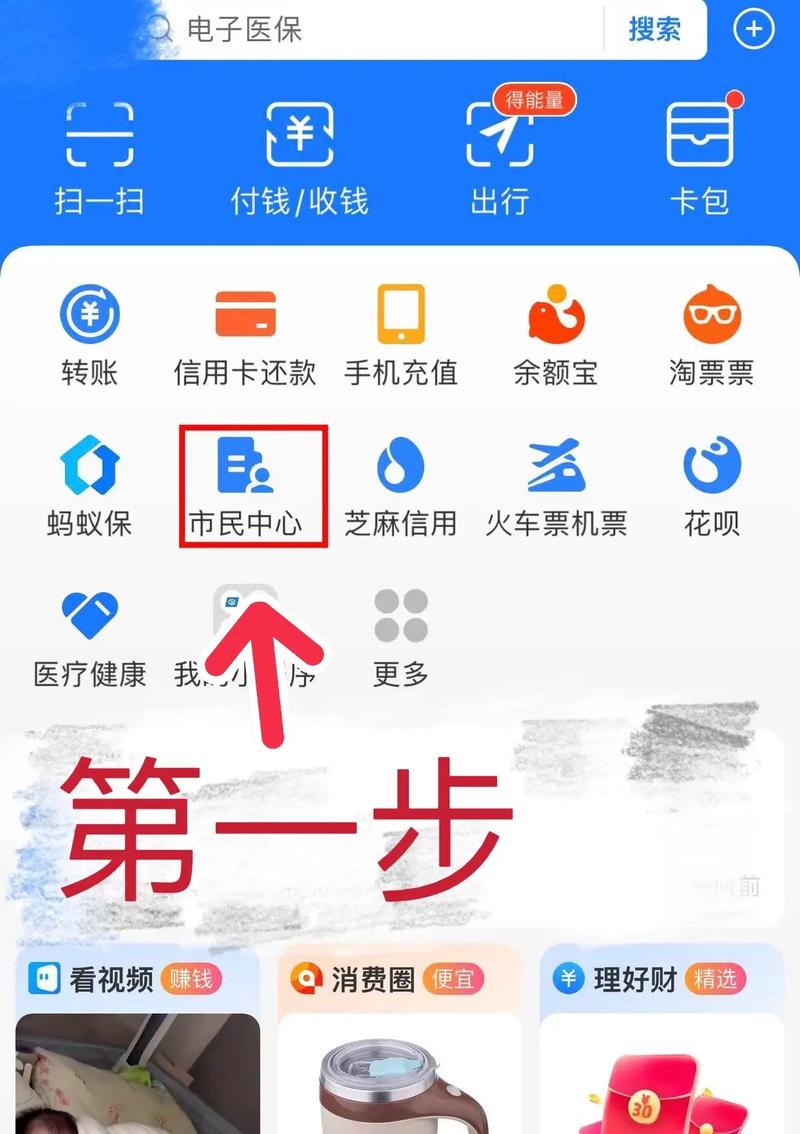Launch 淘票票 movie tickets

(x=711, y=335)
